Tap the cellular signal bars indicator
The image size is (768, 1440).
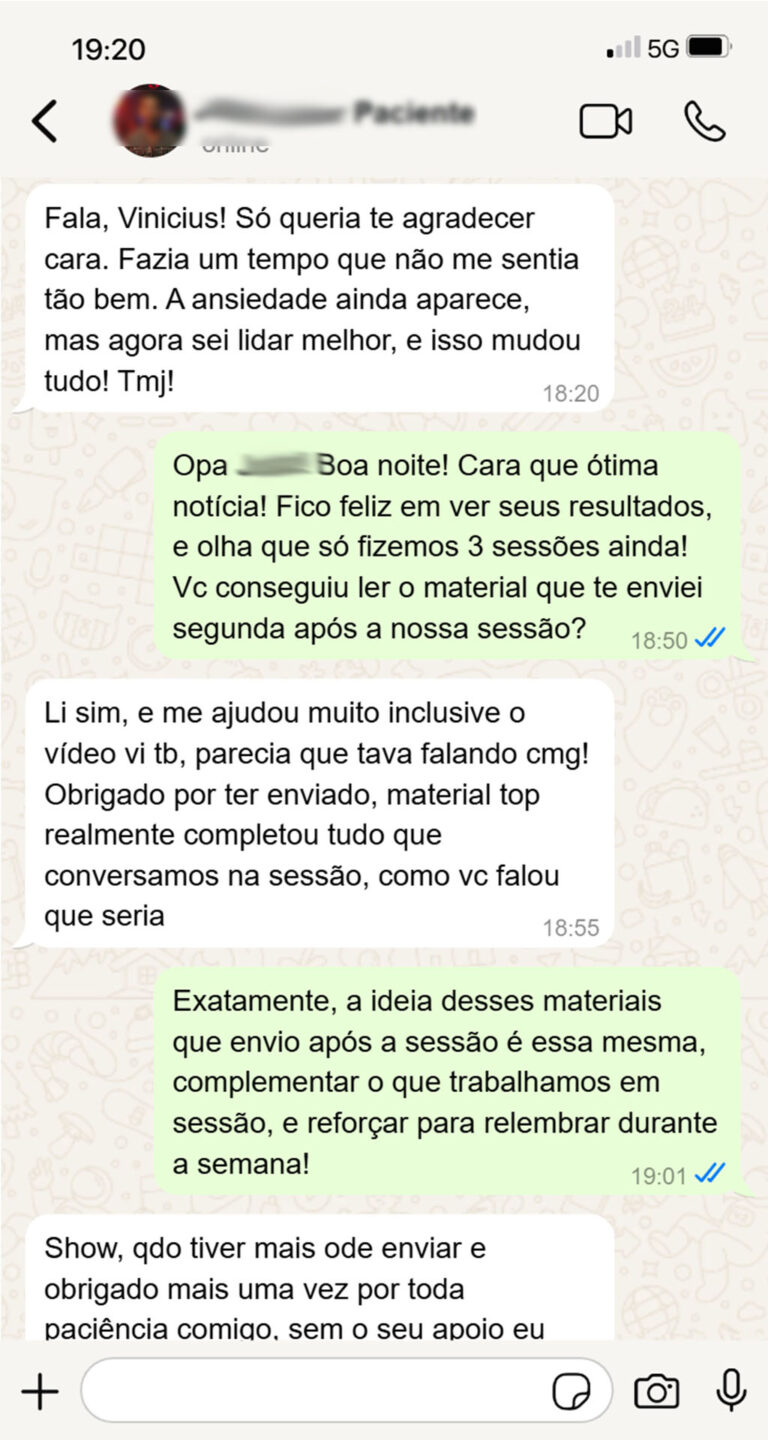(x=622, y=47)
